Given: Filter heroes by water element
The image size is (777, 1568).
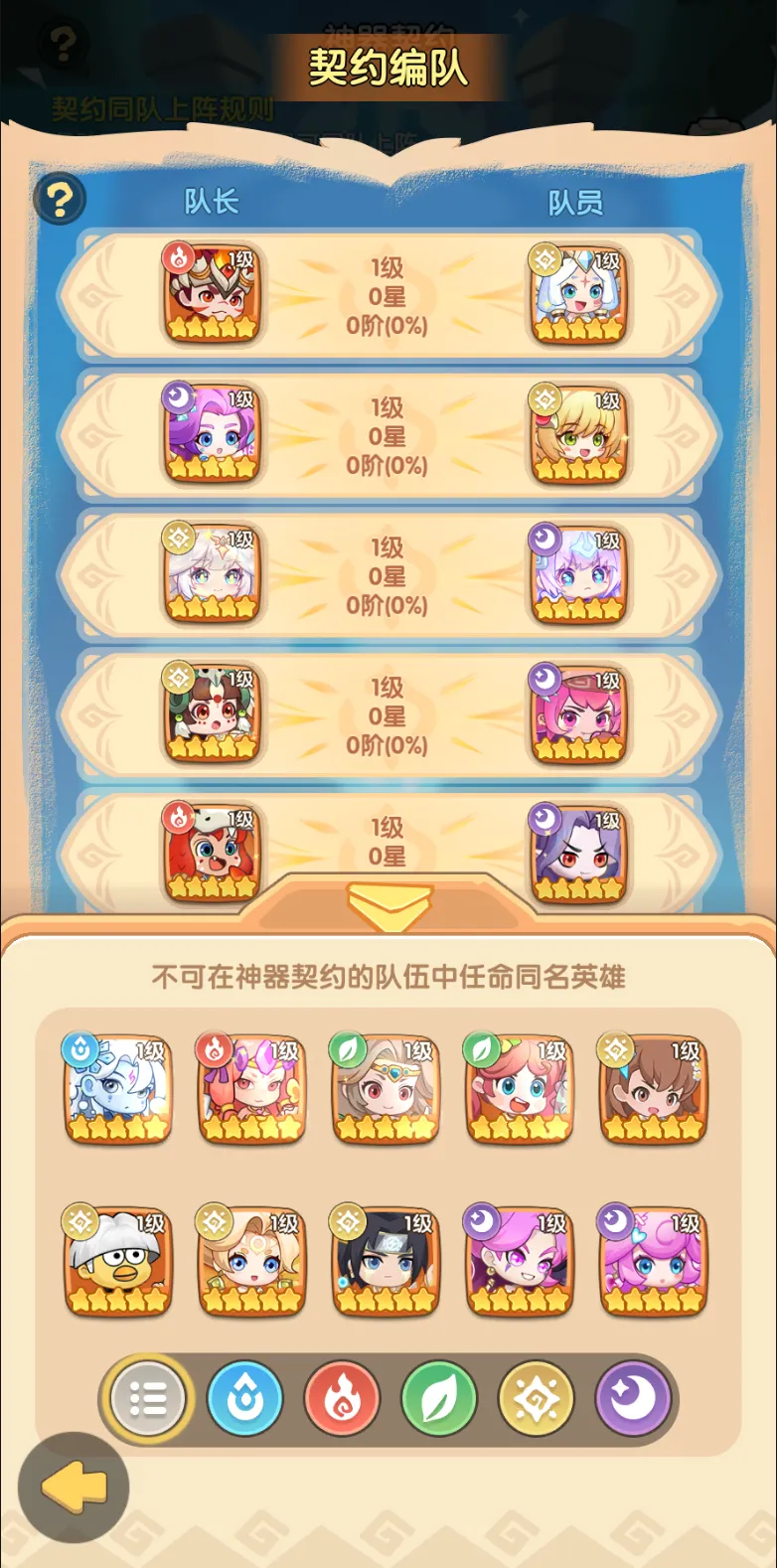Looking at the screenshot, I should [x=244, y=1399].
